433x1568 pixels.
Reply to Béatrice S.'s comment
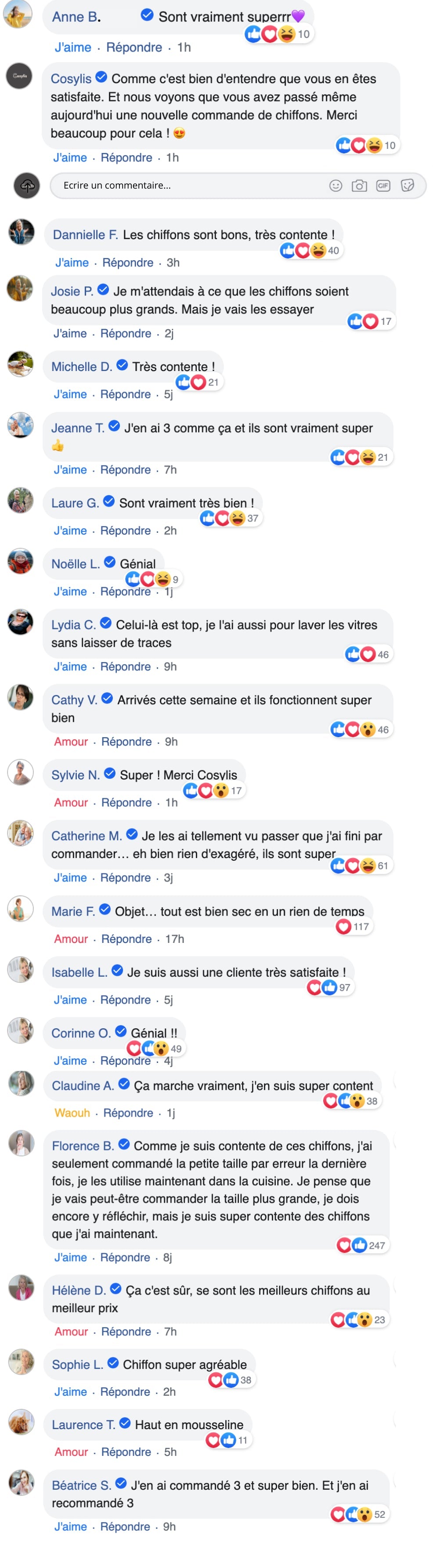(126, 1527)
